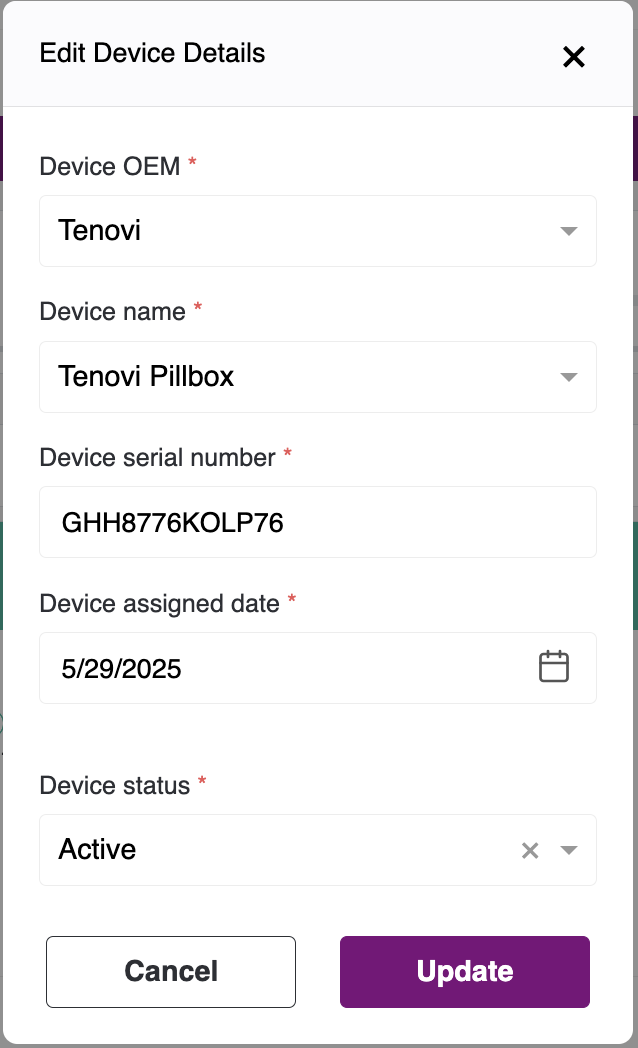Tap the Update button

465,971
